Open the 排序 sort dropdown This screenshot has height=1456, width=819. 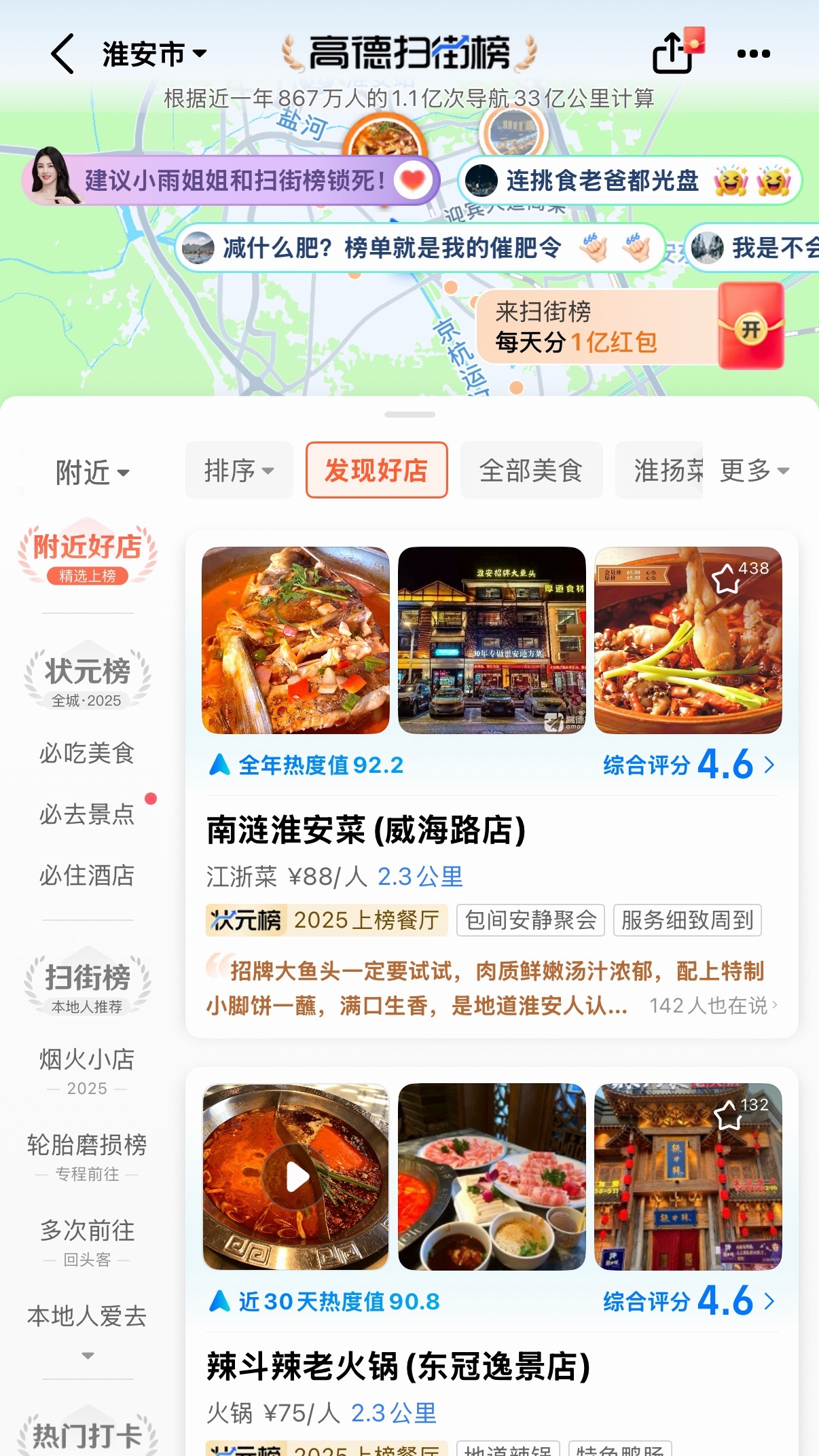(238, 470)
